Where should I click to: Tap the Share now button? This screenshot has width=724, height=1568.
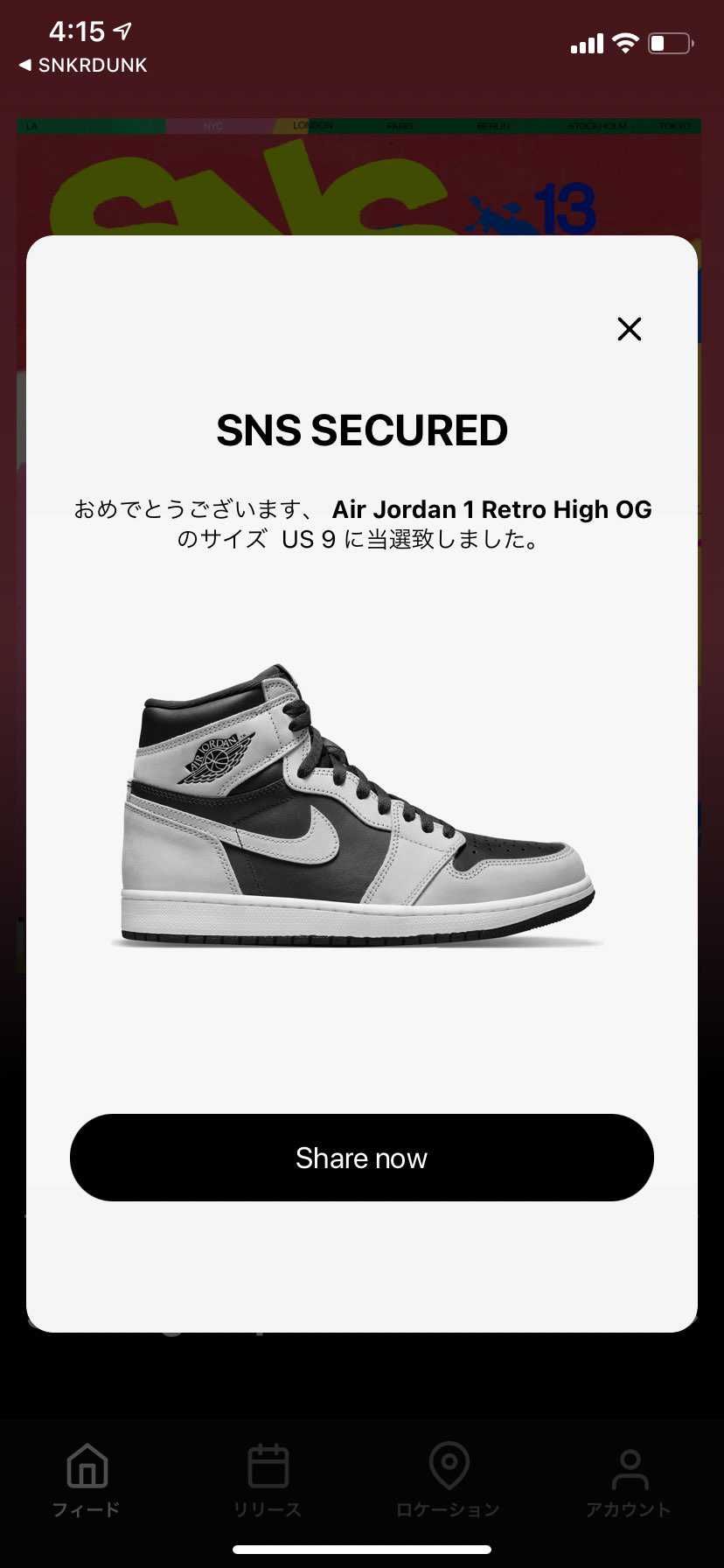click(x=361, y=1157)
